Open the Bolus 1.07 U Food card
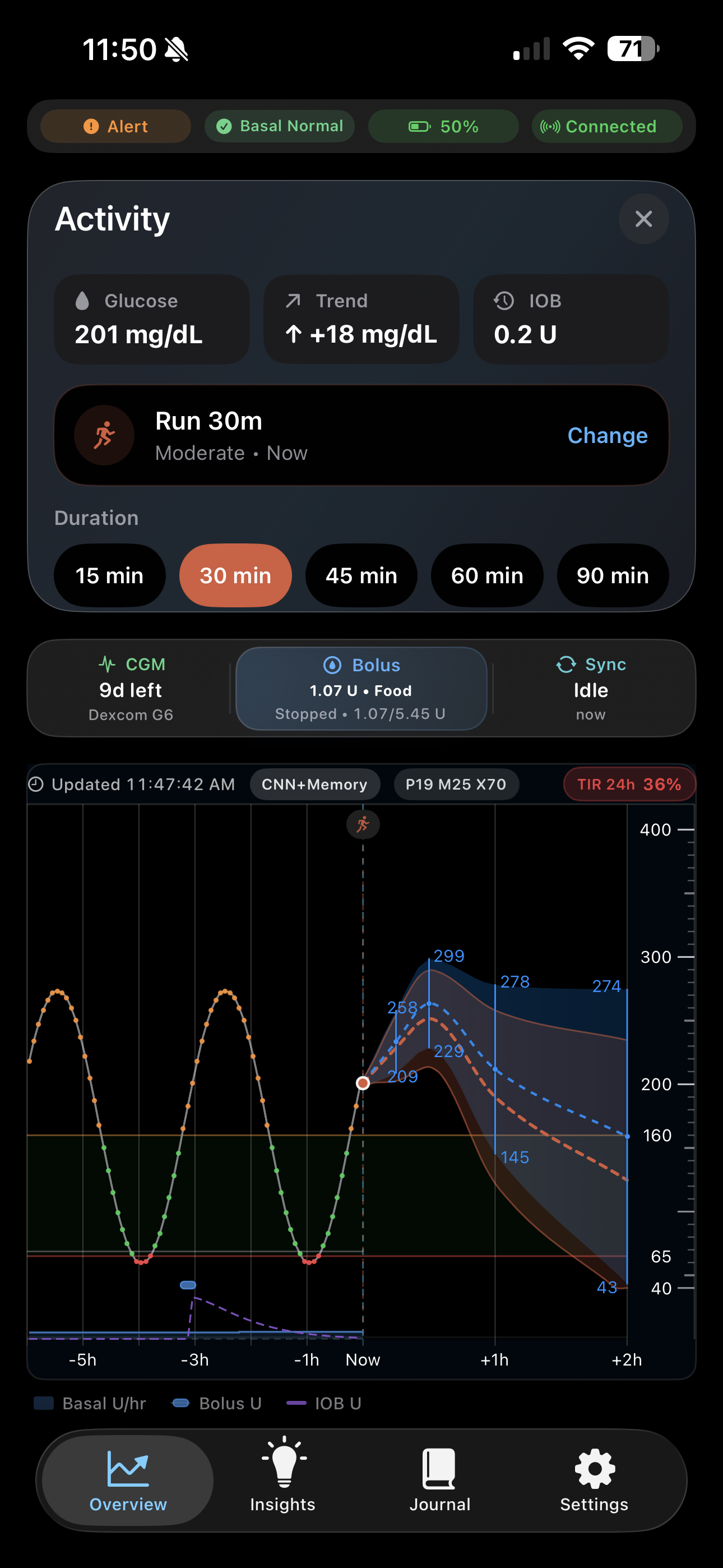This screenshot has height=1568, width=723. tap(361, 689)
